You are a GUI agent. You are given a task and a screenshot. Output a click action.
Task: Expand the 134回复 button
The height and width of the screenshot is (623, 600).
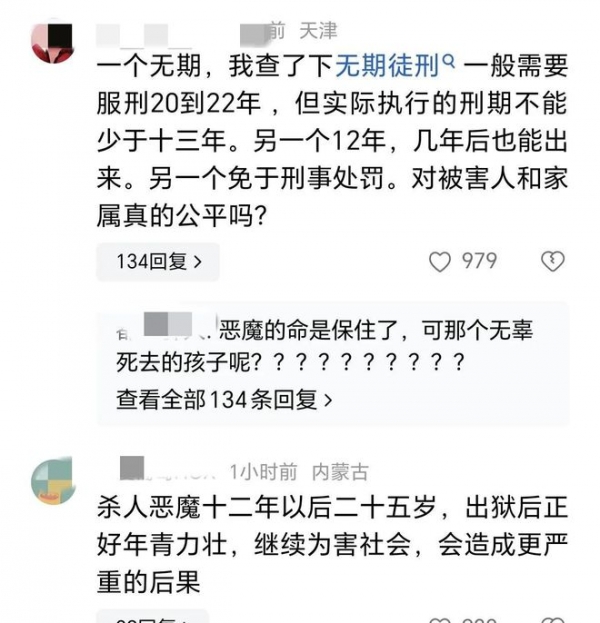point(158,262)
